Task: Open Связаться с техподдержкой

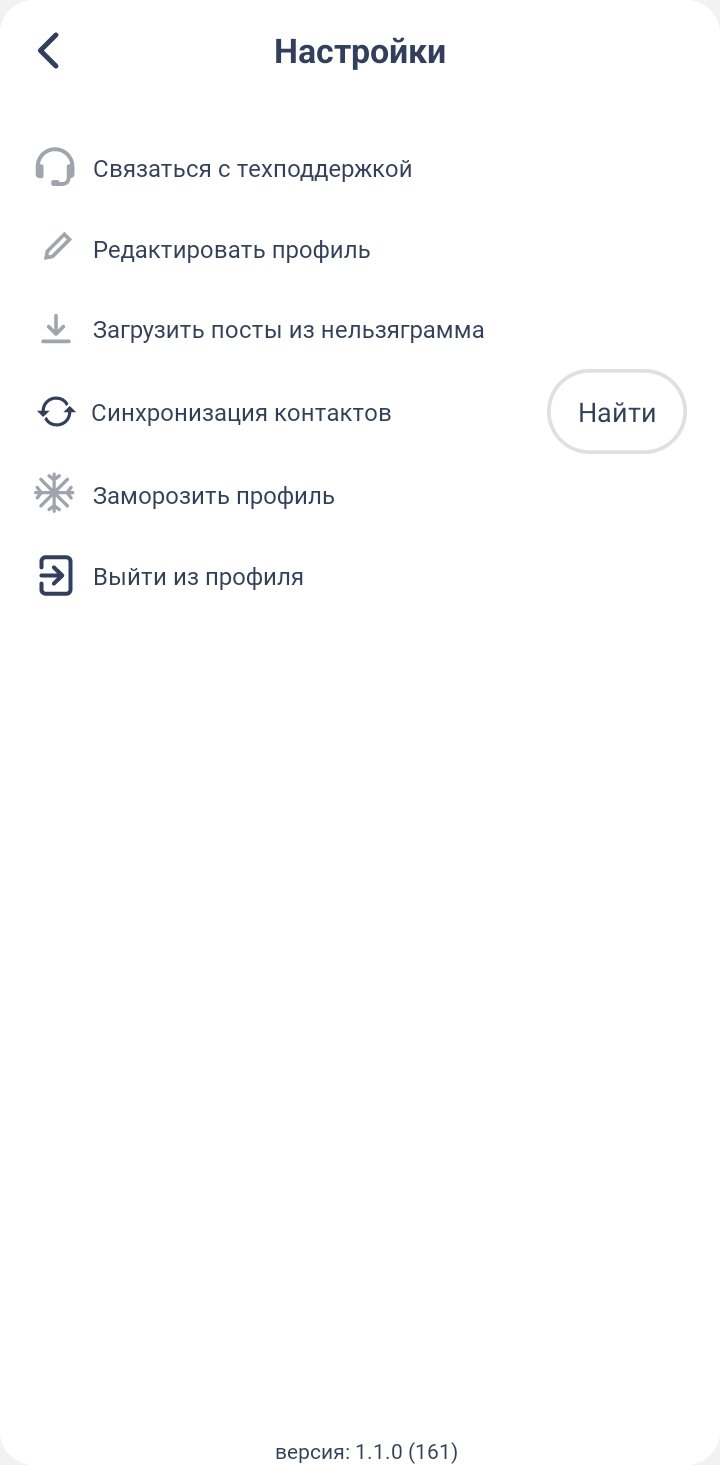Action: click(252, 169)
